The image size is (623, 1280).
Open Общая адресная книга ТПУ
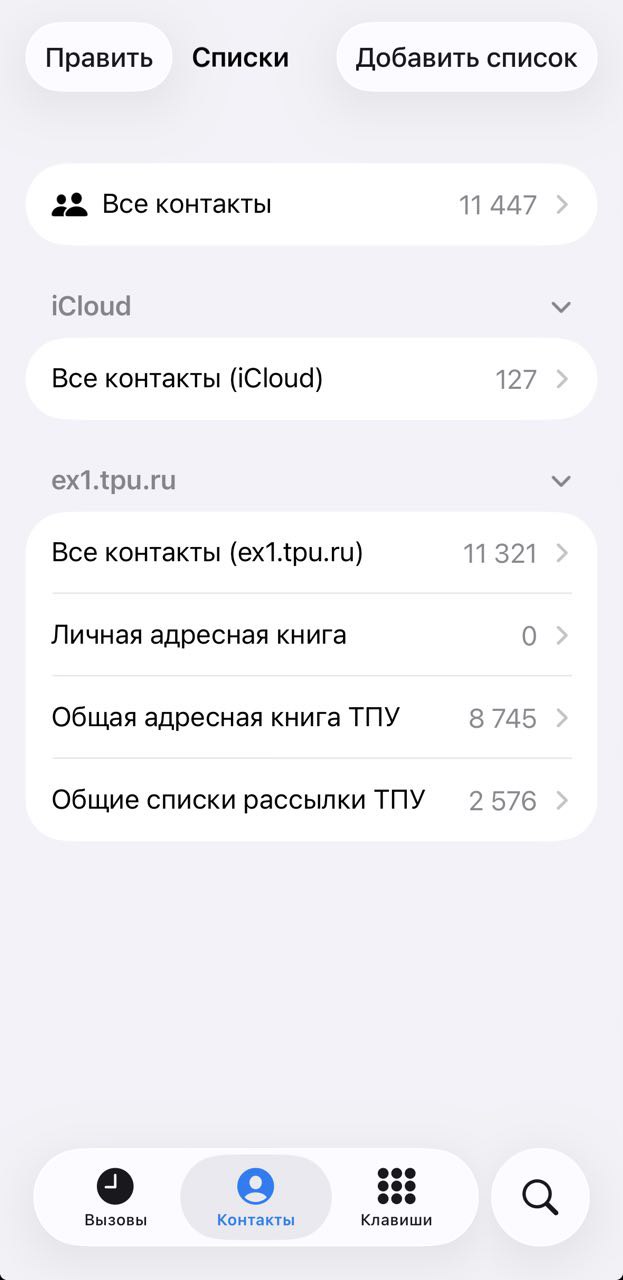click(x=311, y=718)
